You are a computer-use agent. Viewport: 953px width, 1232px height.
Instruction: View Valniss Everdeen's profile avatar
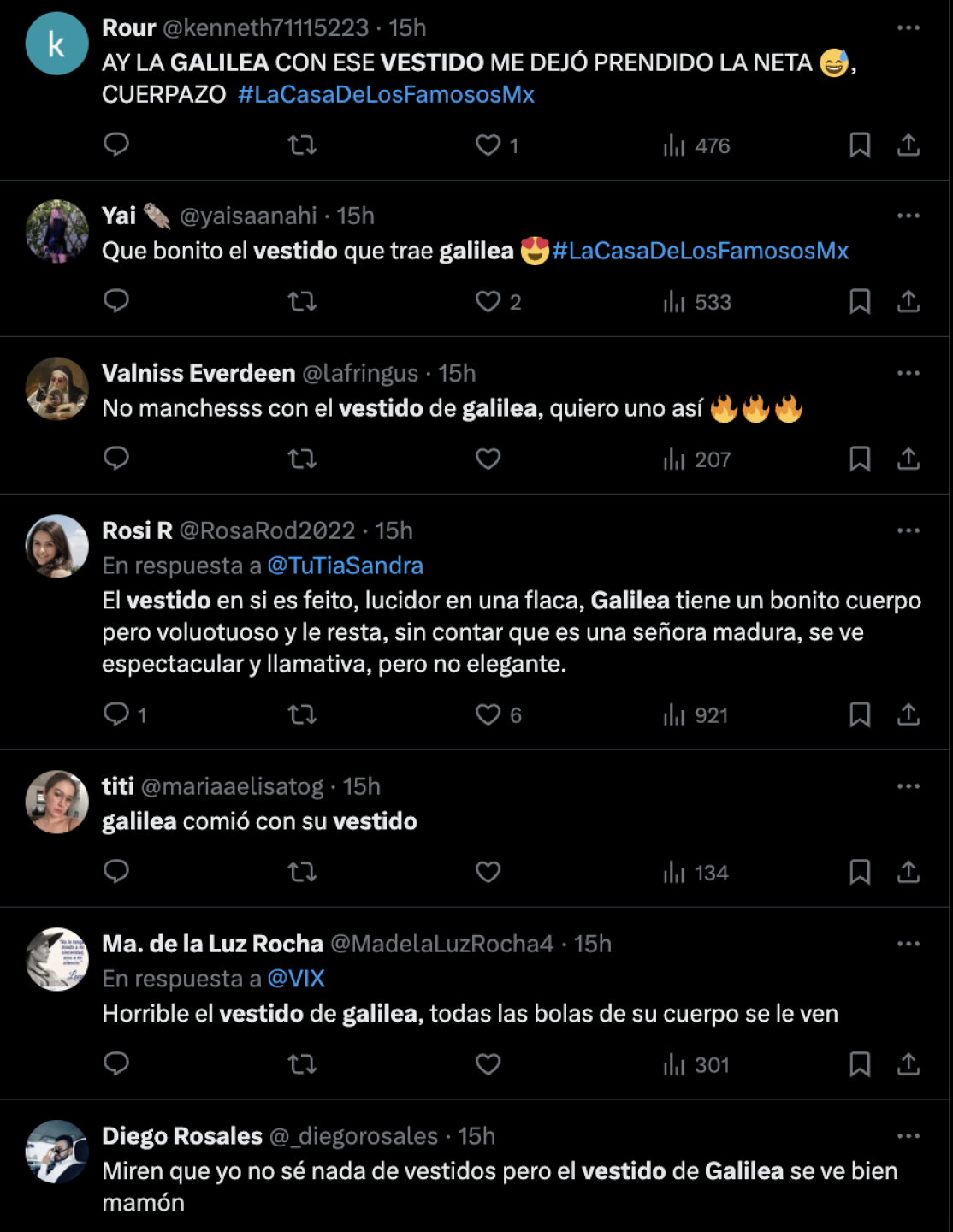point(57,388)
